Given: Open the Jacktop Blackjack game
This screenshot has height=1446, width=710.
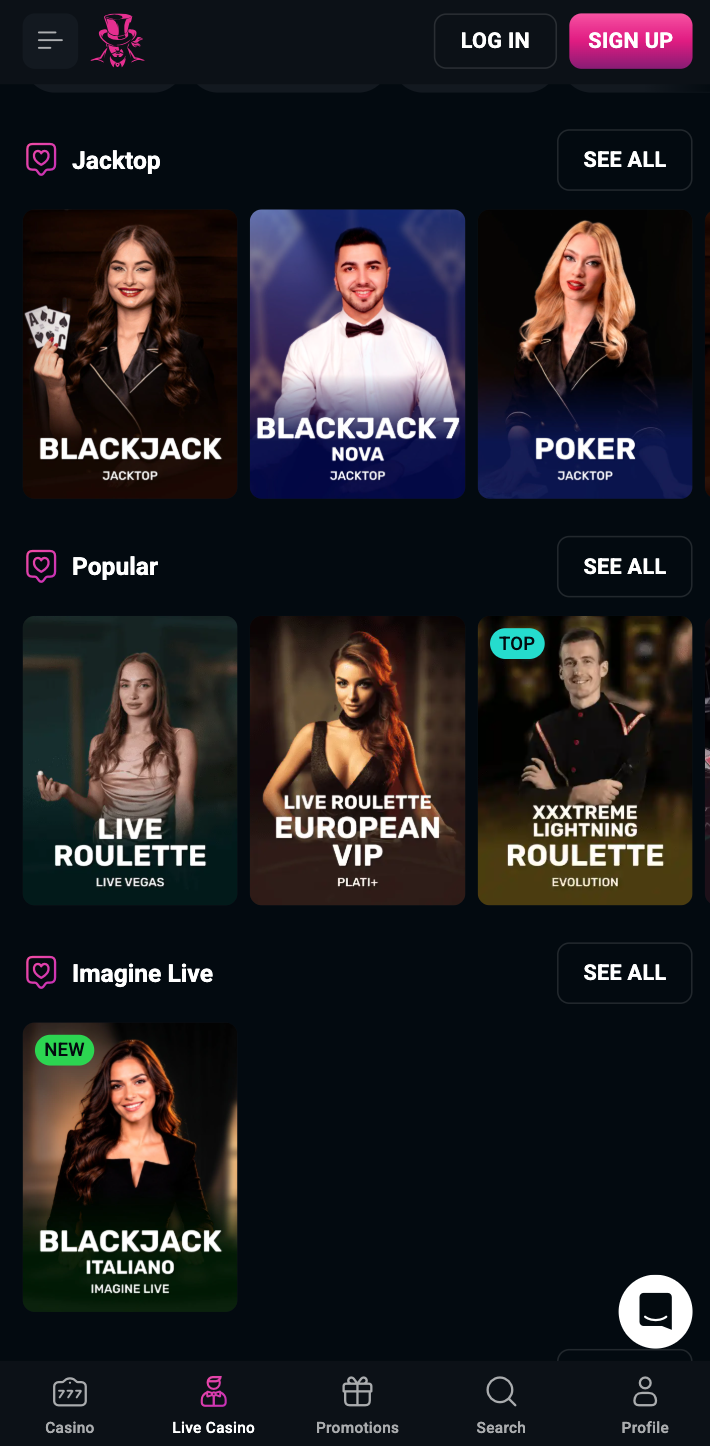Looking at the screenshot, I should [130, 354].
